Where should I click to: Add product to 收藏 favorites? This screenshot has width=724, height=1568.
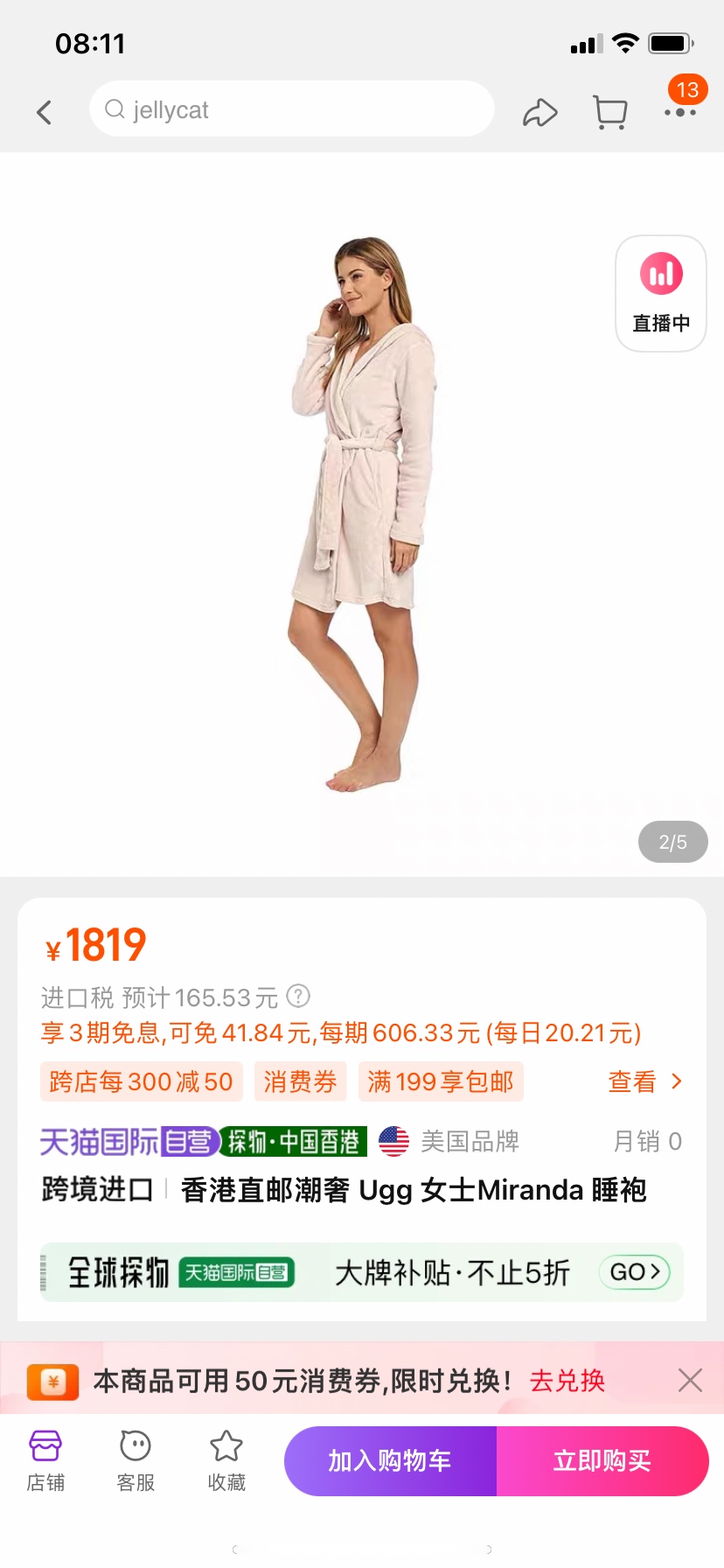click(226, 1460)
